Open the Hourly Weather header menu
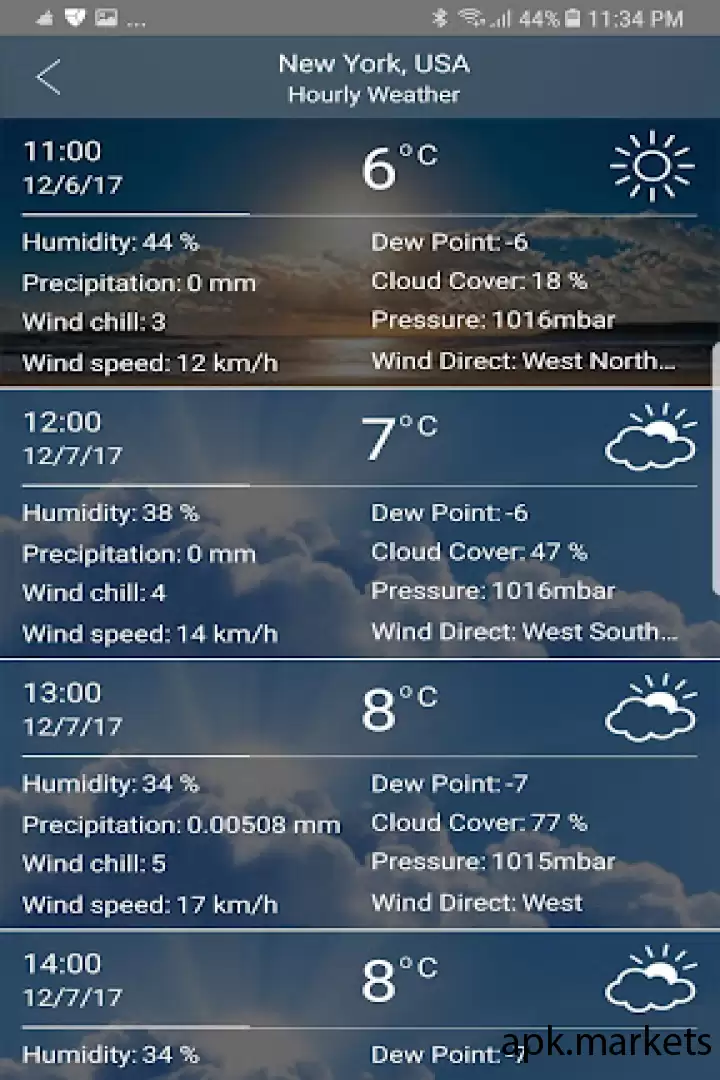This screenshot has width=720, height=1080. click(374, 95)
